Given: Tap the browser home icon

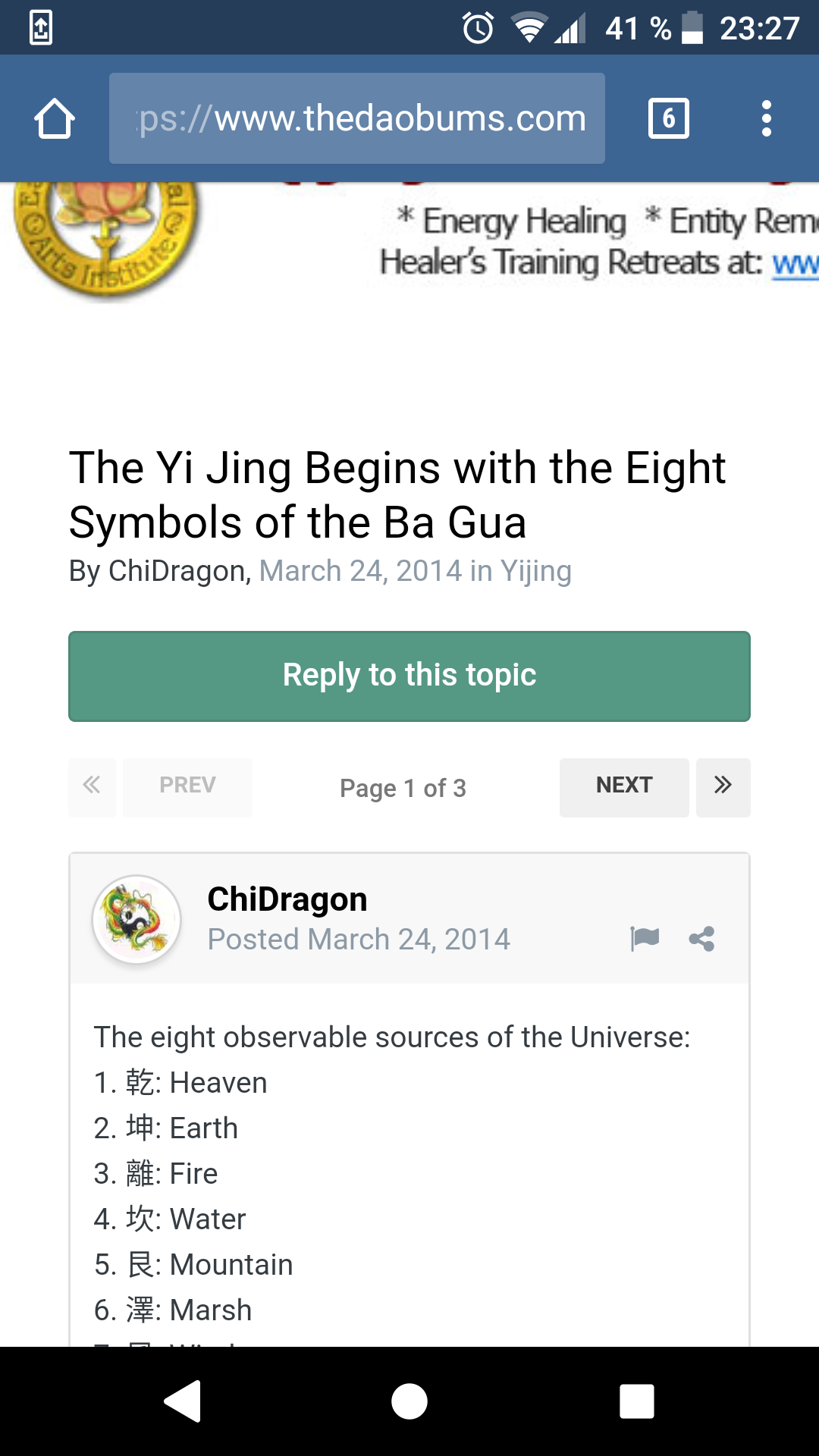Looking at the screenshot, I should (x=55, y=118).
